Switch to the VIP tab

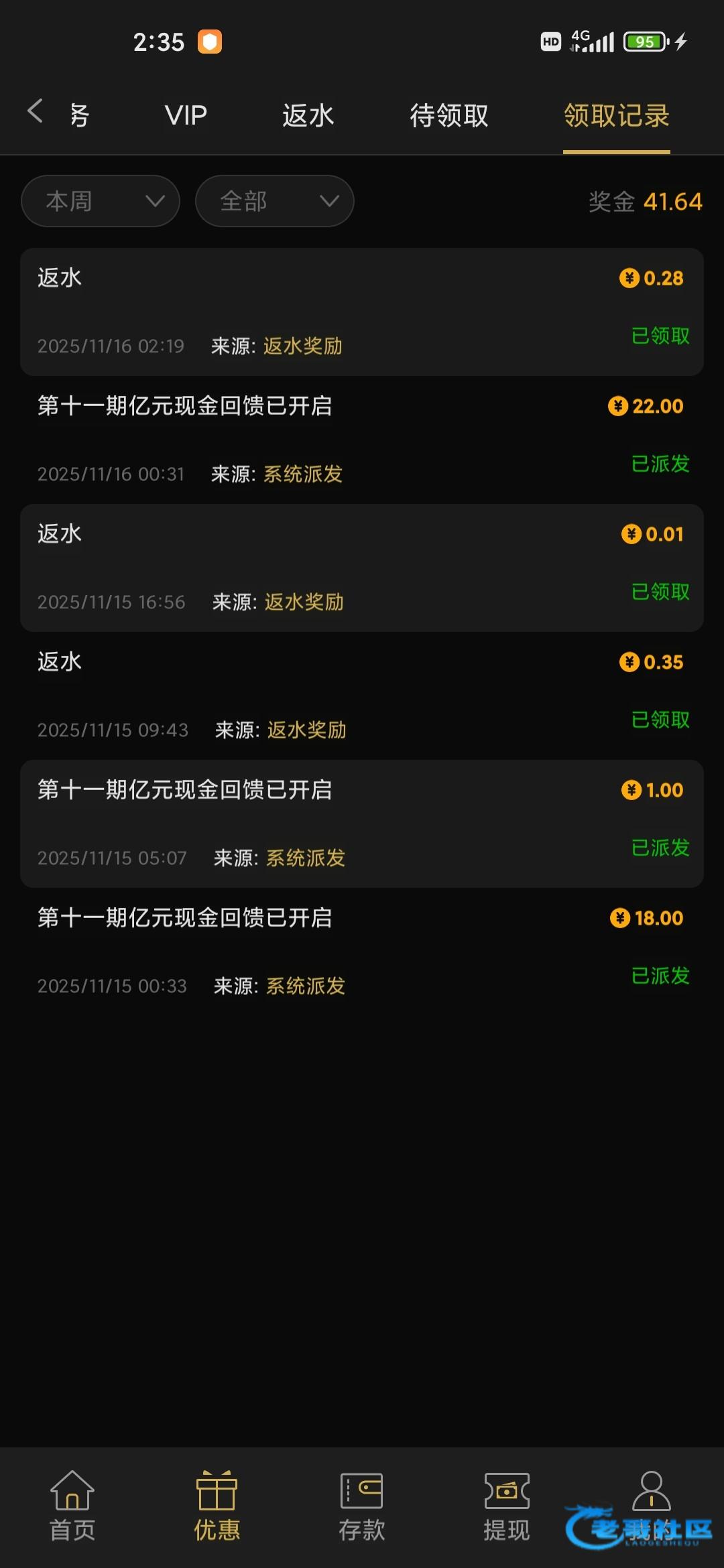(x=186, y=116)
